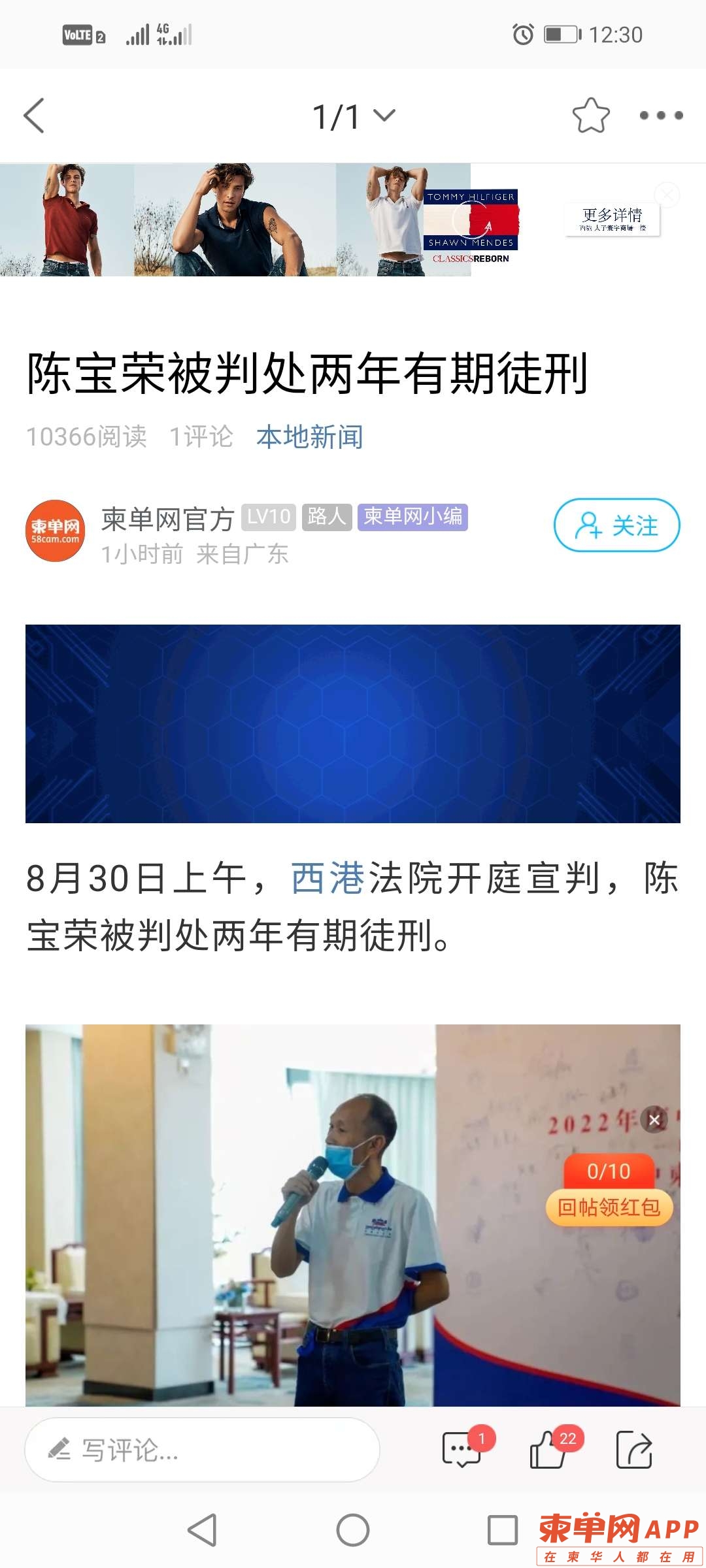Screen dimensions: 706x1568
Task: Favorite this post with the star icon
Action: click(x=591, y=116)
